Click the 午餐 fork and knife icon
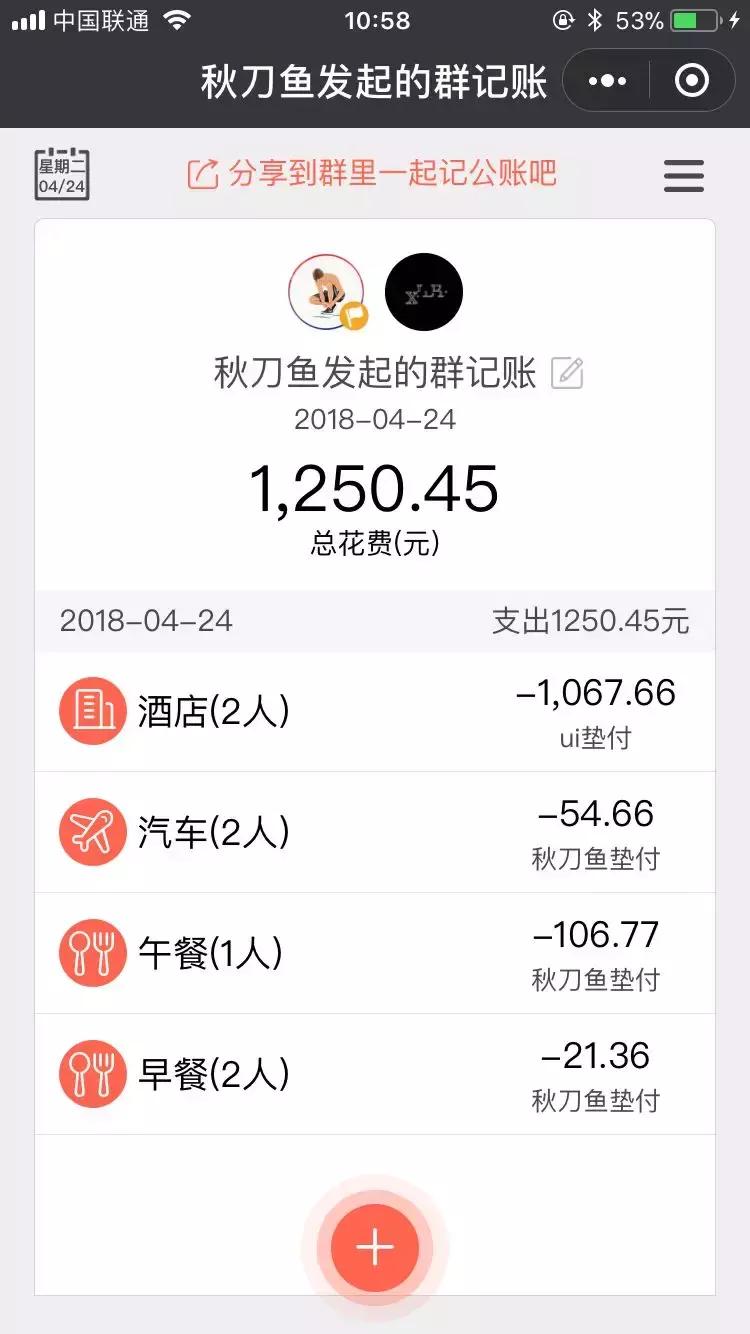Viewport: 750px width, 1334px height. click(92, 953)
